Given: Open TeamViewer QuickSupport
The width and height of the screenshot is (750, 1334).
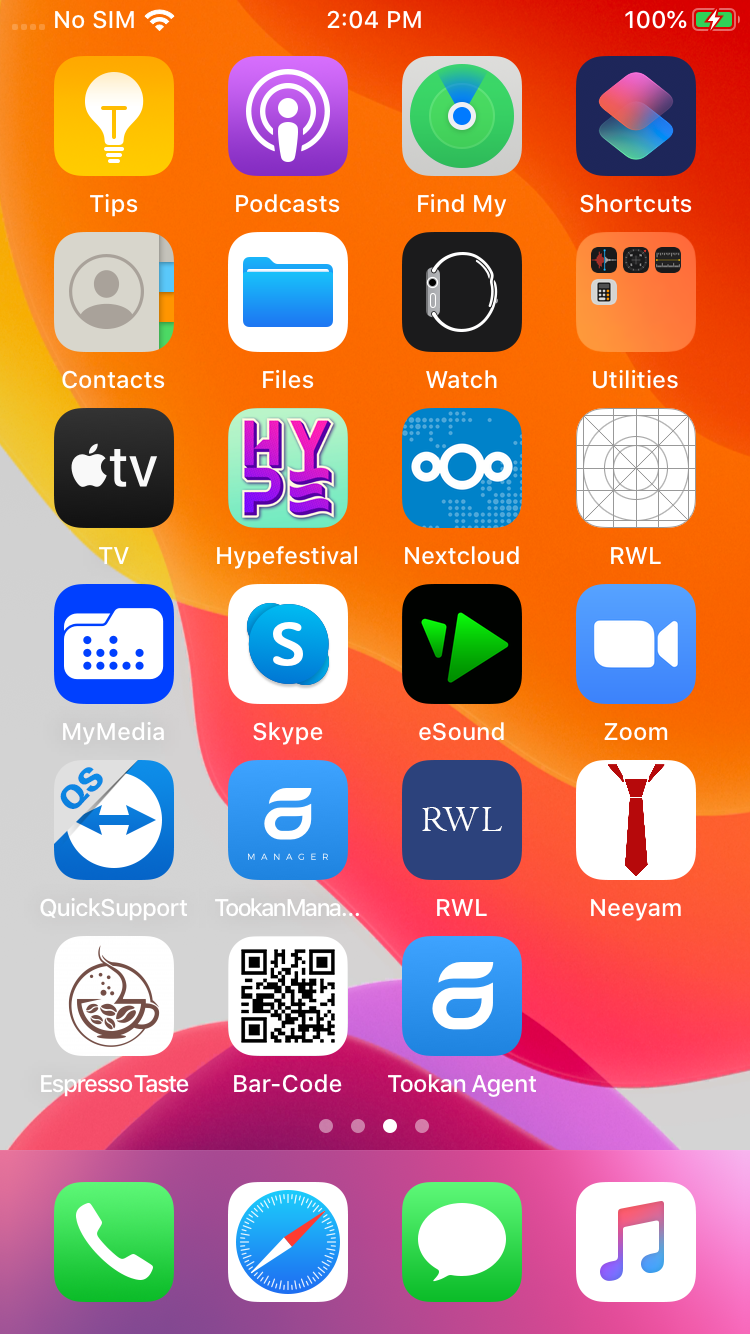Looking at the screenshot, I should pyautogui.click(x=113, y=820).
